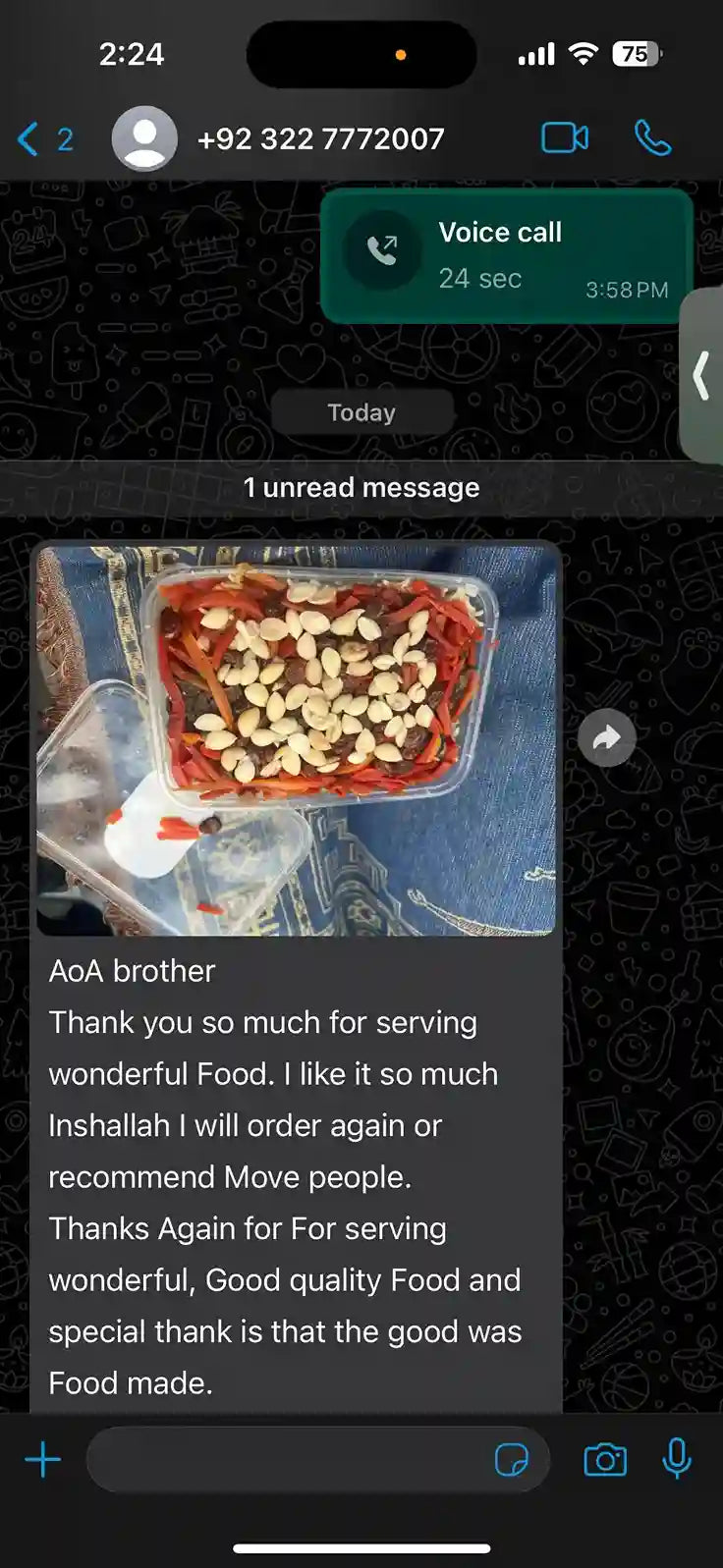Viewport: 723px width, 1568px height.
Task: Open the food photo in the message
Action: point(296,740)
